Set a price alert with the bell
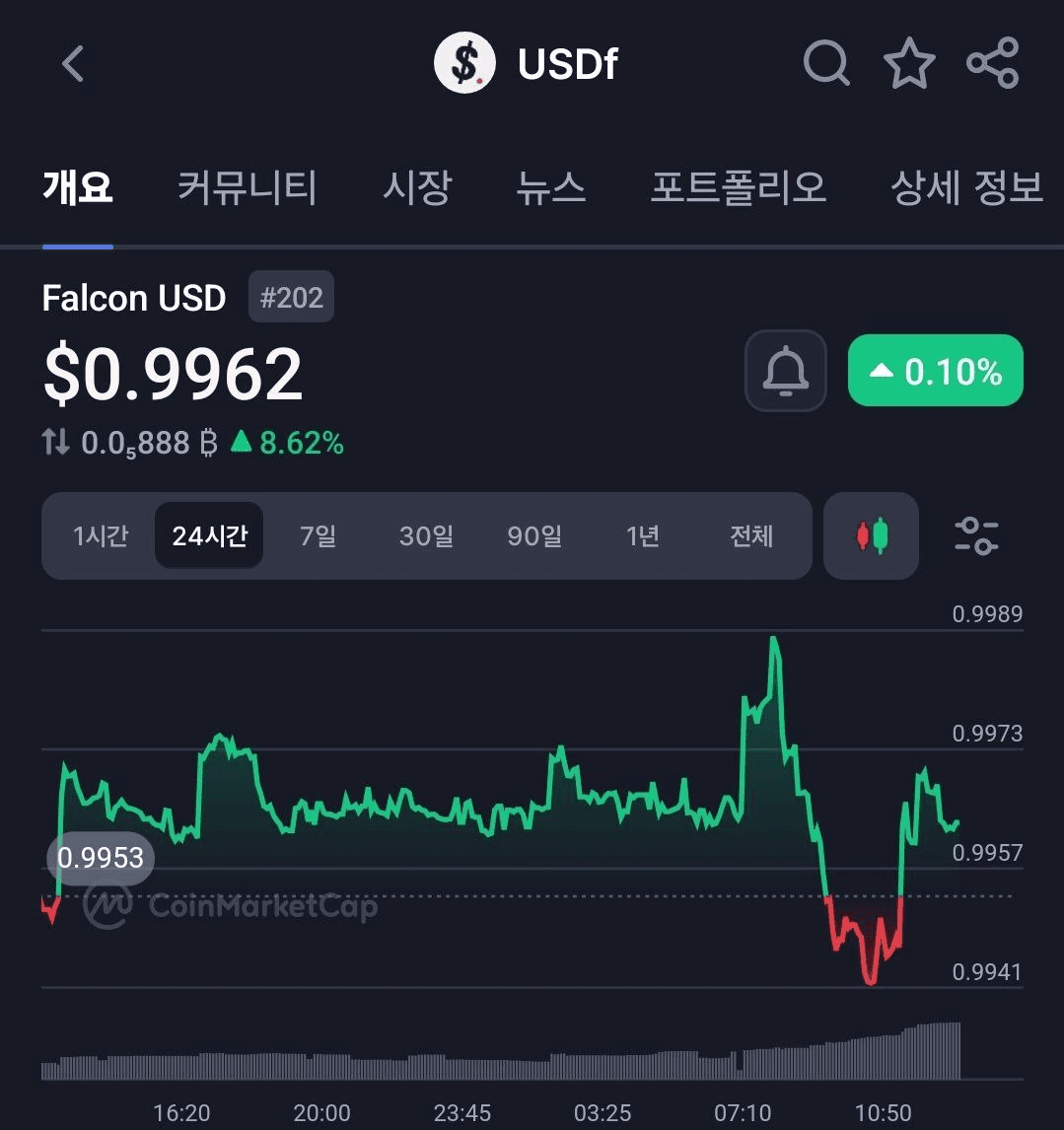1064x1130 pixels. (785, 371)
